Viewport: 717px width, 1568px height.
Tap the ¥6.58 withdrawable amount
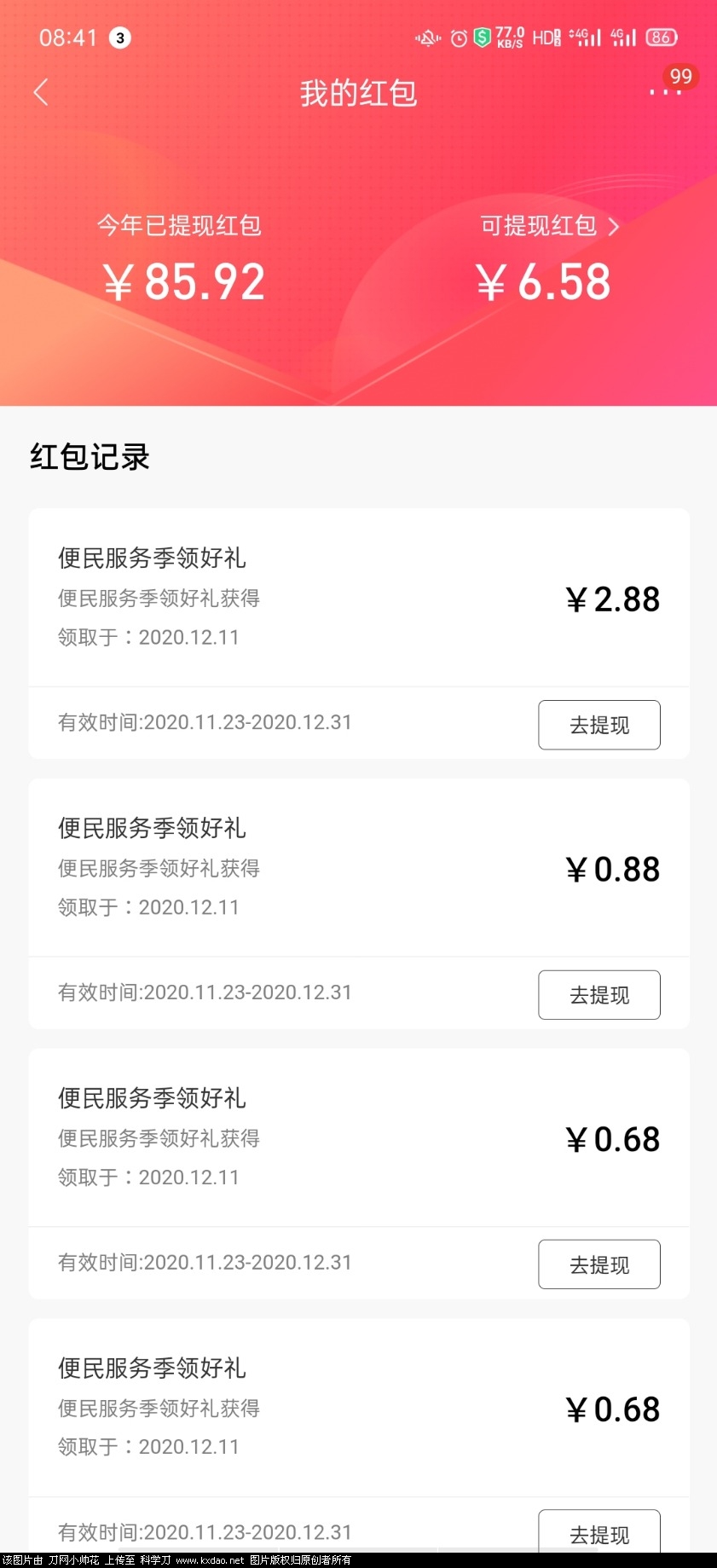[x=544, y=281]
